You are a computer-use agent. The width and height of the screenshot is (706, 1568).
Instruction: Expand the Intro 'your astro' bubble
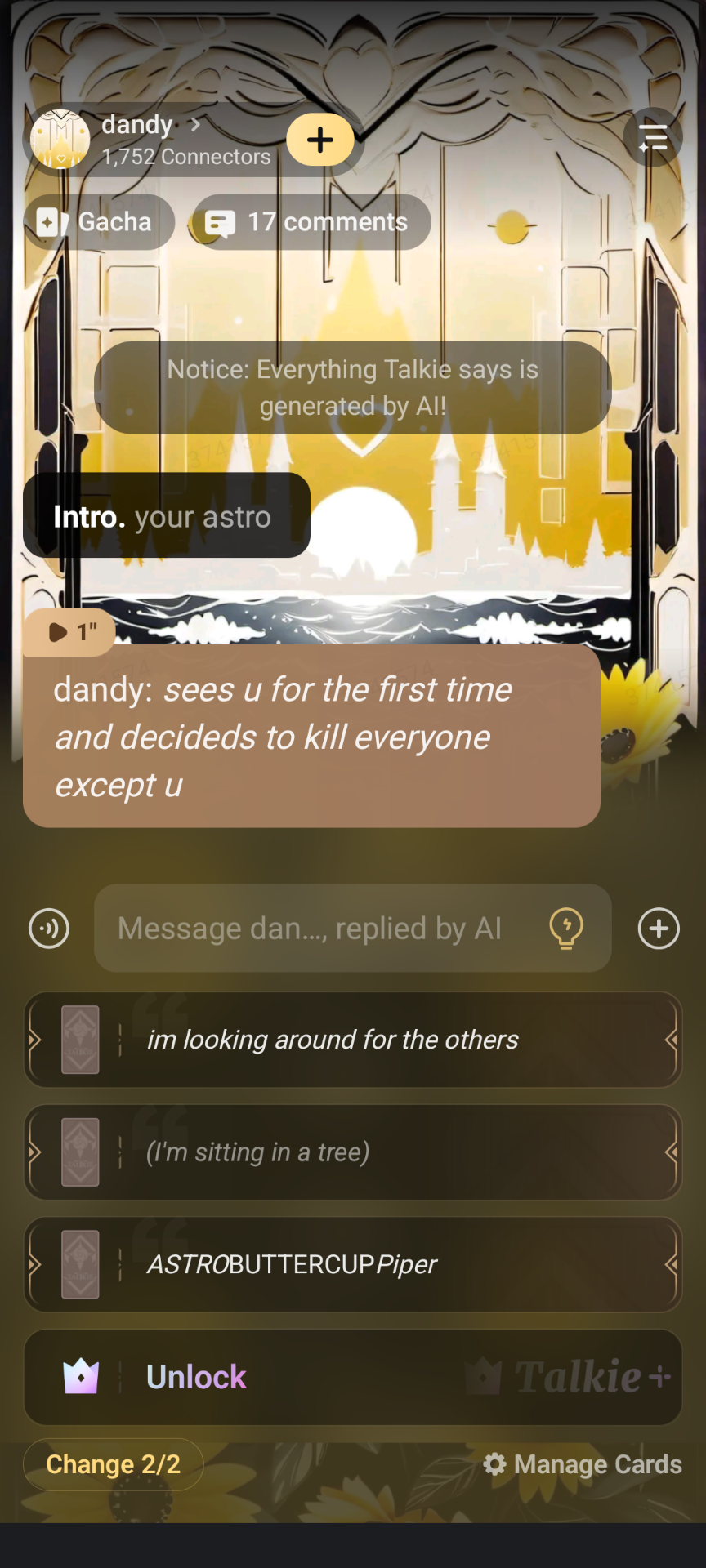tap(167, 516)
